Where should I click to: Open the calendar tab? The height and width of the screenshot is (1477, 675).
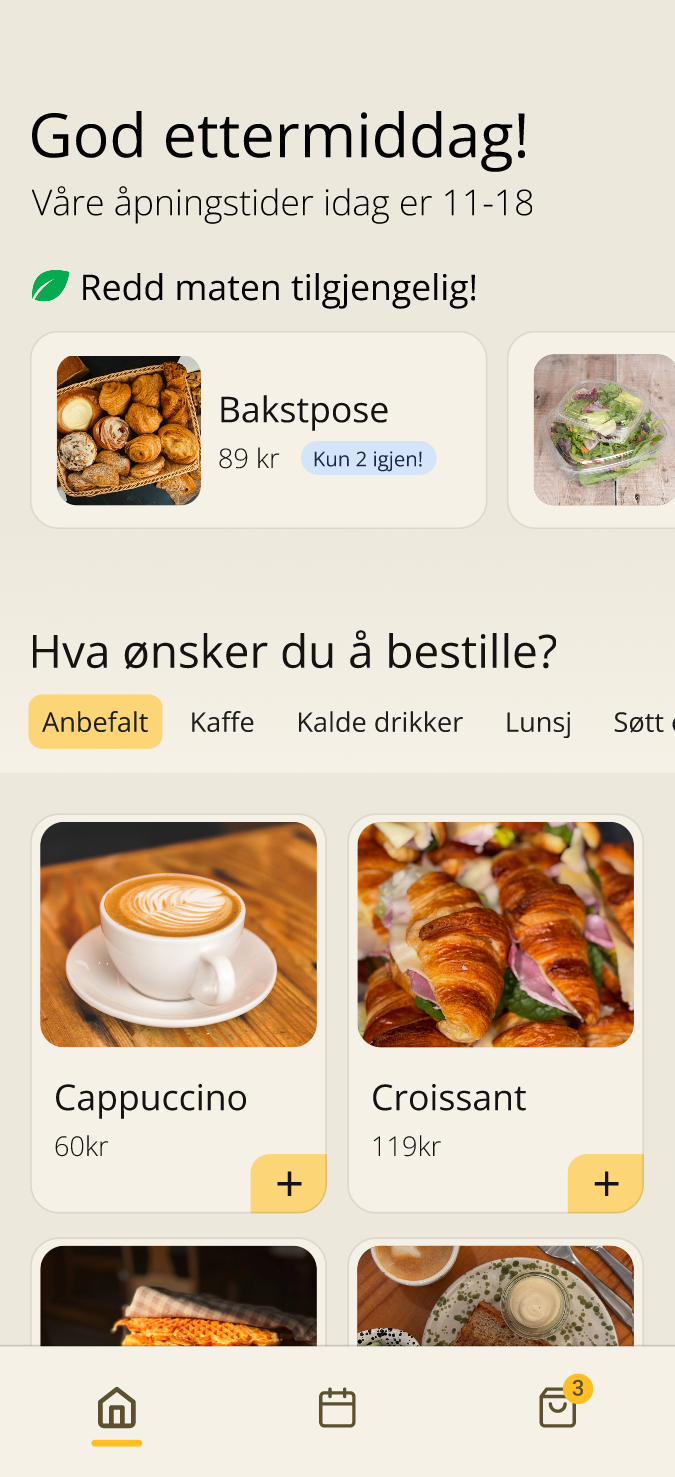[x=337, y=1408]
